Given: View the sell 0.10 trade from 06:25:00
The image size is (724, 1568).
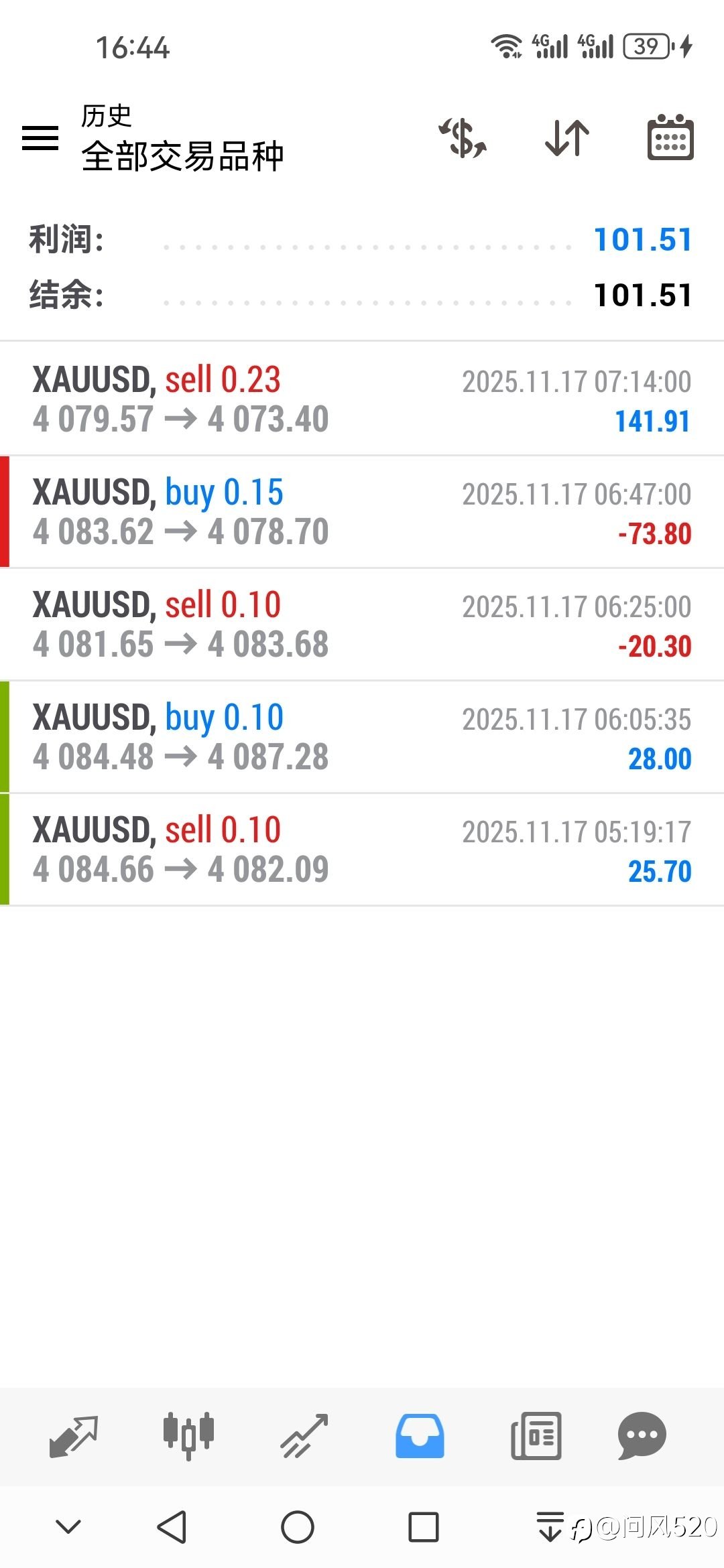Looking at the screenshot, I should point(362,625).
